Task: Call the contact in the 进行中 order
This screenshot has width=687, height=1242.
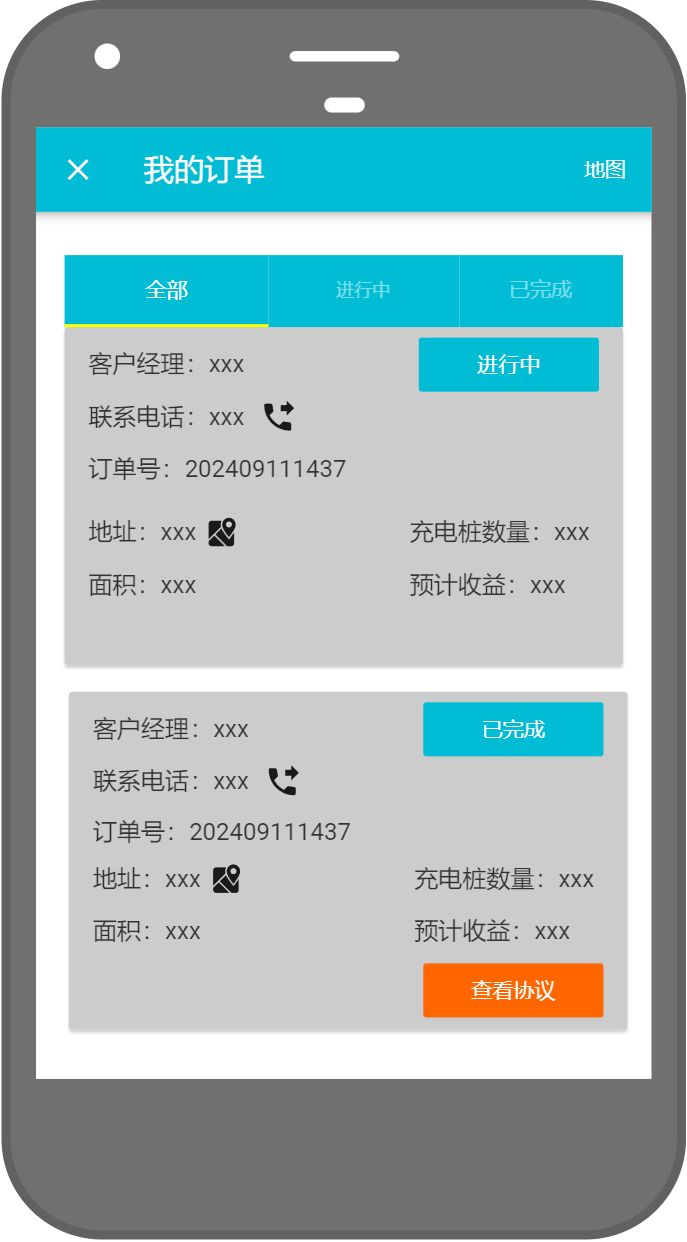Action: pyautogui.click(x=279, y=417)
